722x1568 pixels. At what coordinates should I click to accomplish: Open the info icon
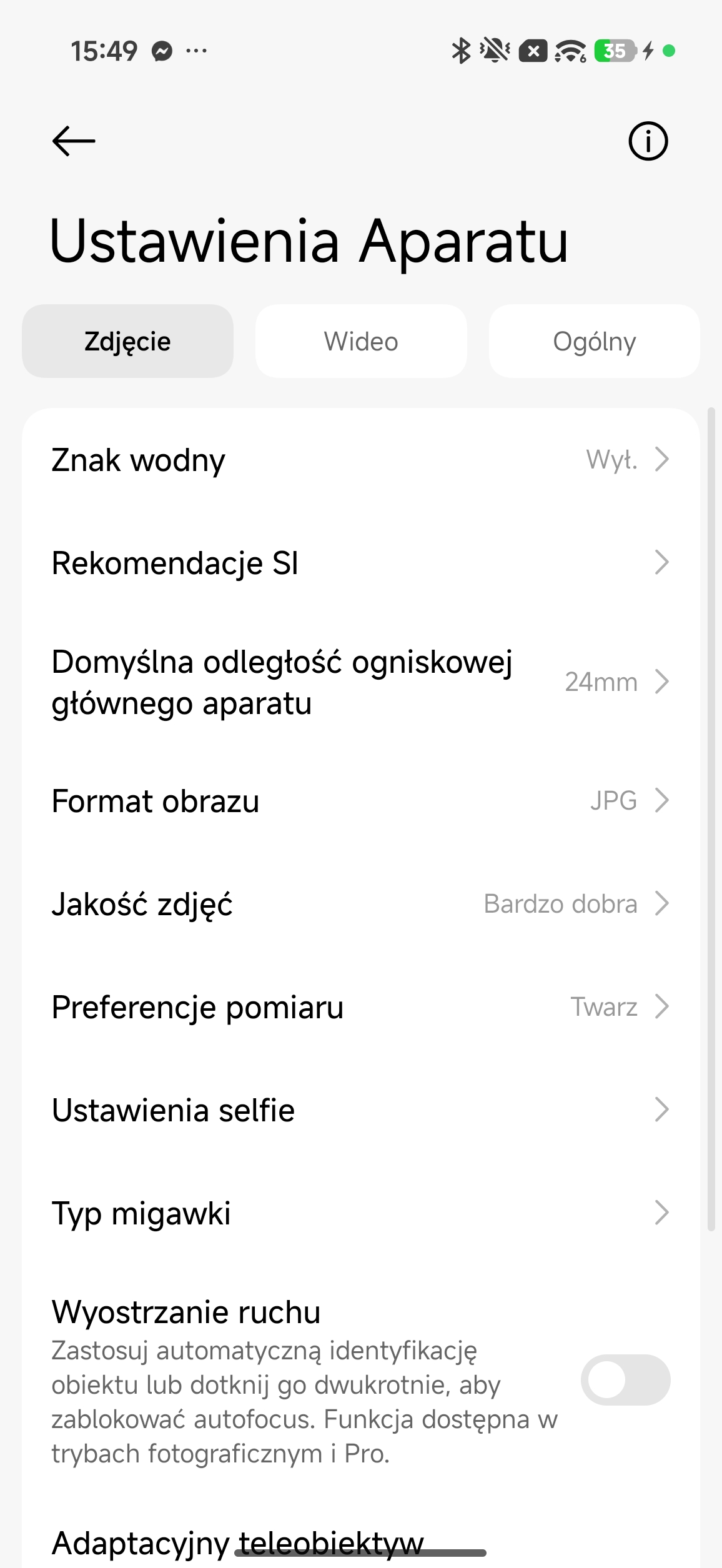click(648, 141)
